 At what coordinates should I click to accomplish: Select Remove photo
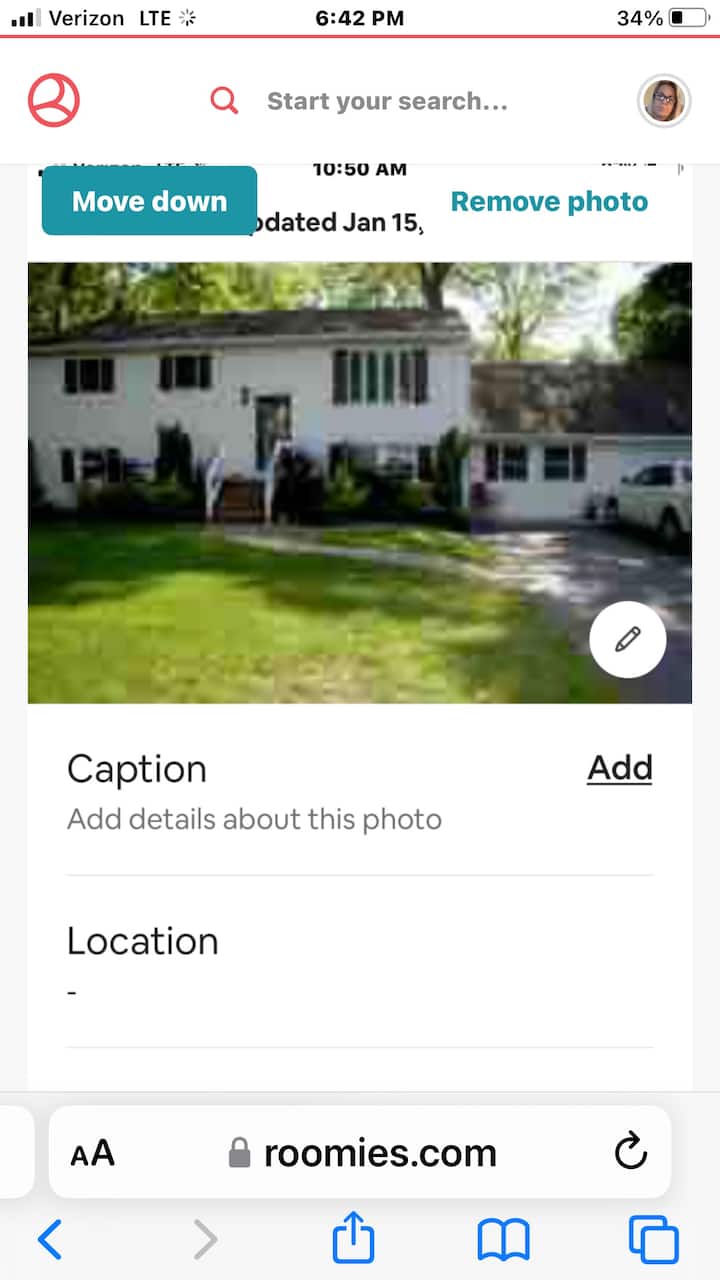tap(549, 201)
